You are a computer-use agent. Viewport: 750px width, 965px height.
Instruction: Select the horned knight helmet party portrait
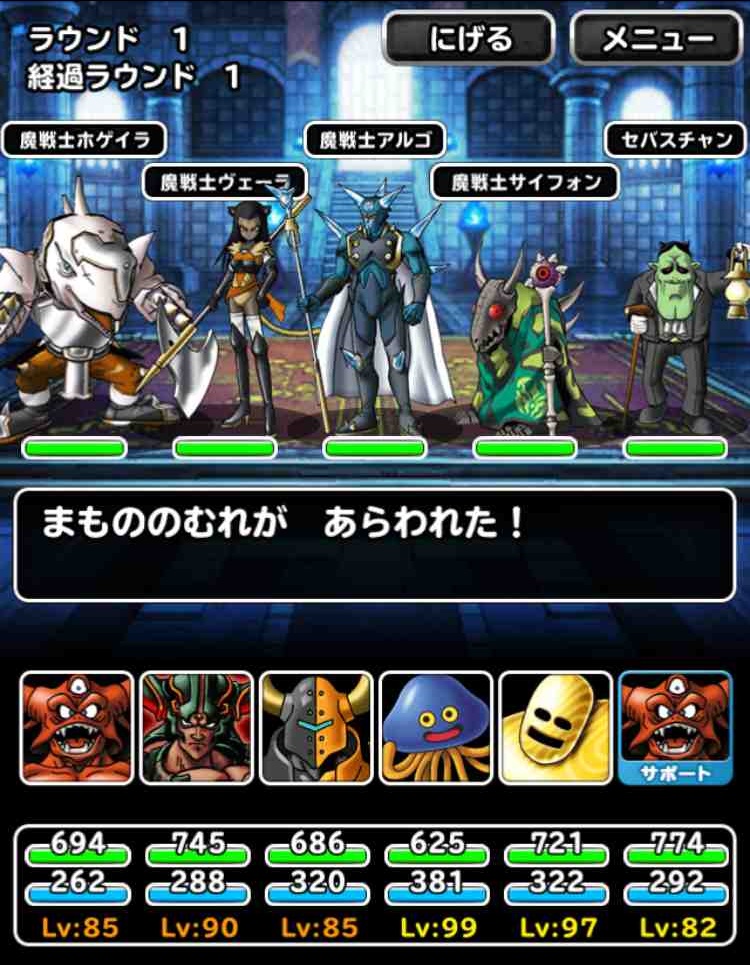[316, 728]
